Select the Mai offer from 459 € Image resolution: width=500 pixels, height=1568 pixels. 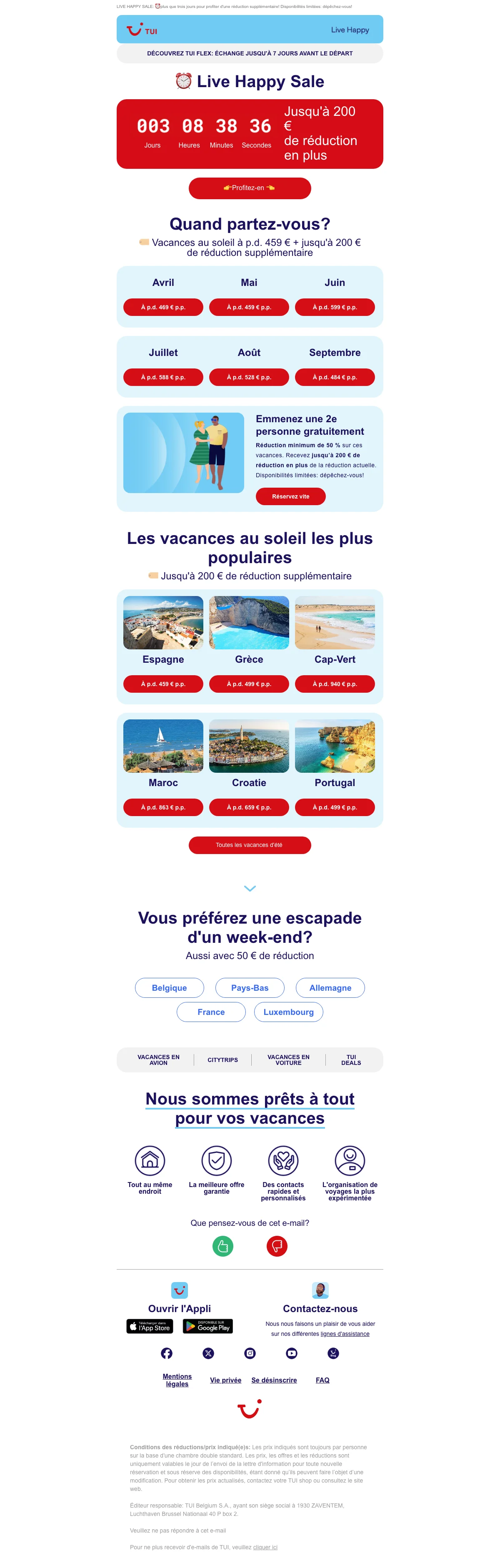(x=249, y=308)
